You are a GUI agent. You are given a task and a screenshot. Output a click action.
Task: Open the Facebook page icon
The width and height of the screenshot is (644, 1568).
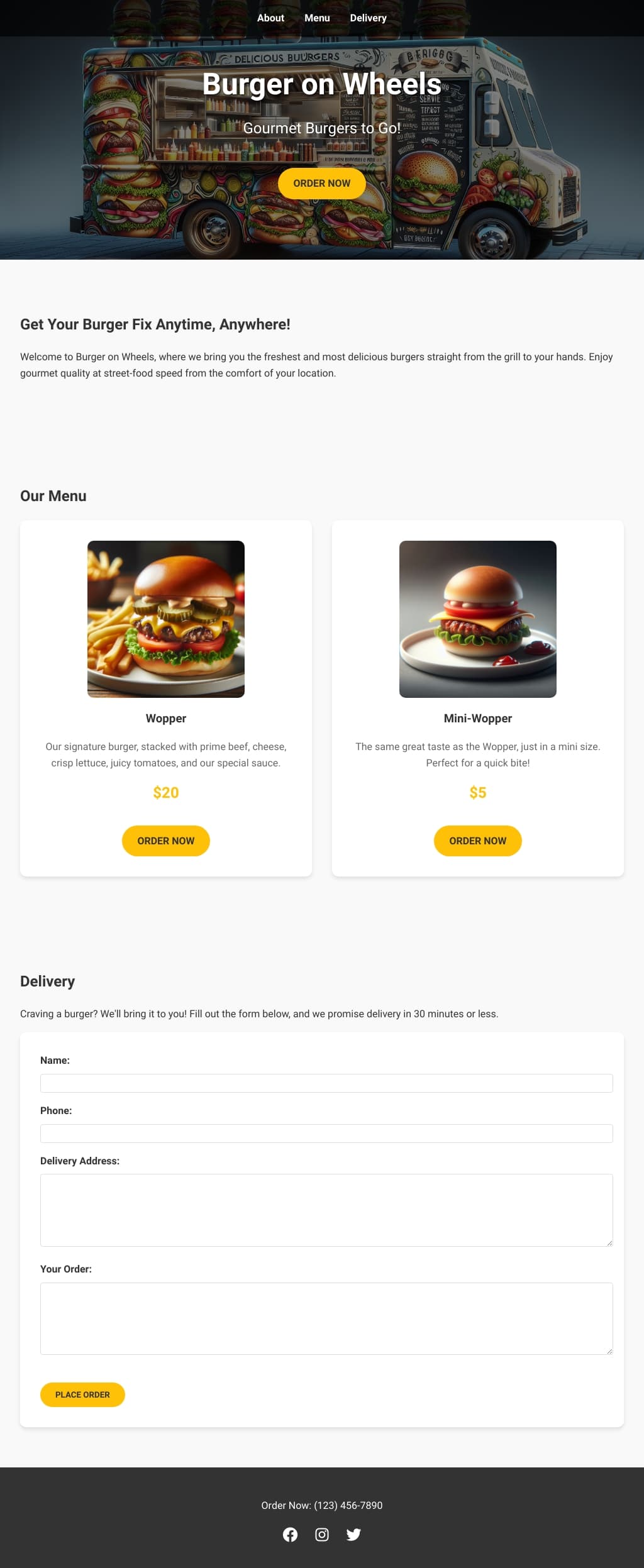coord(290,1535)
